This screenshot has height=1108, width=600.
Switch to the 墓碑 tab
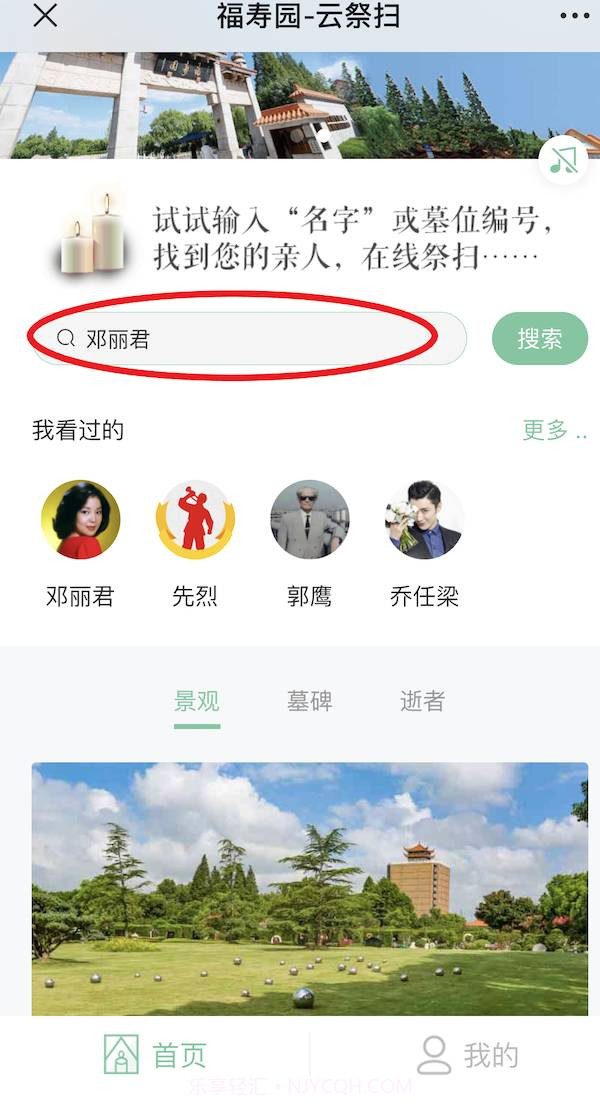tap(310, 702)
